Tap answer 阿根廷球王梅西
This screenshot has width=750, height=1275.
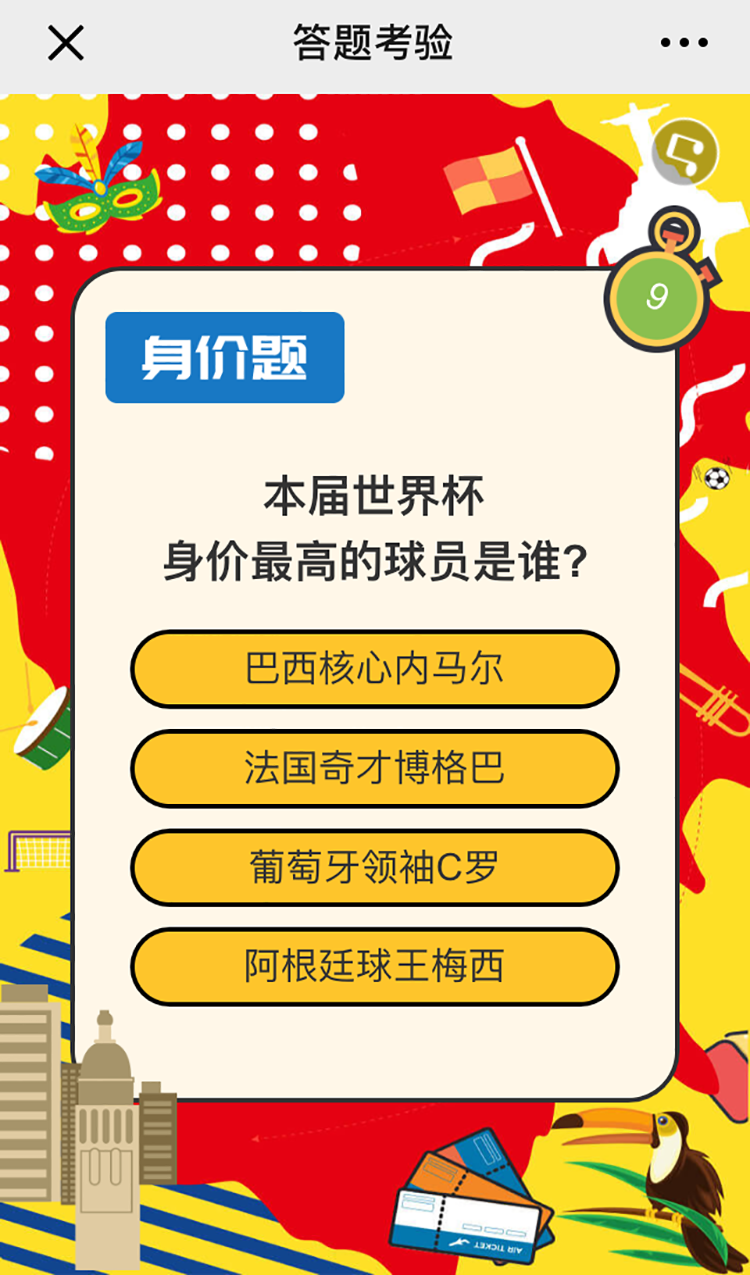[x=375, y=966]
